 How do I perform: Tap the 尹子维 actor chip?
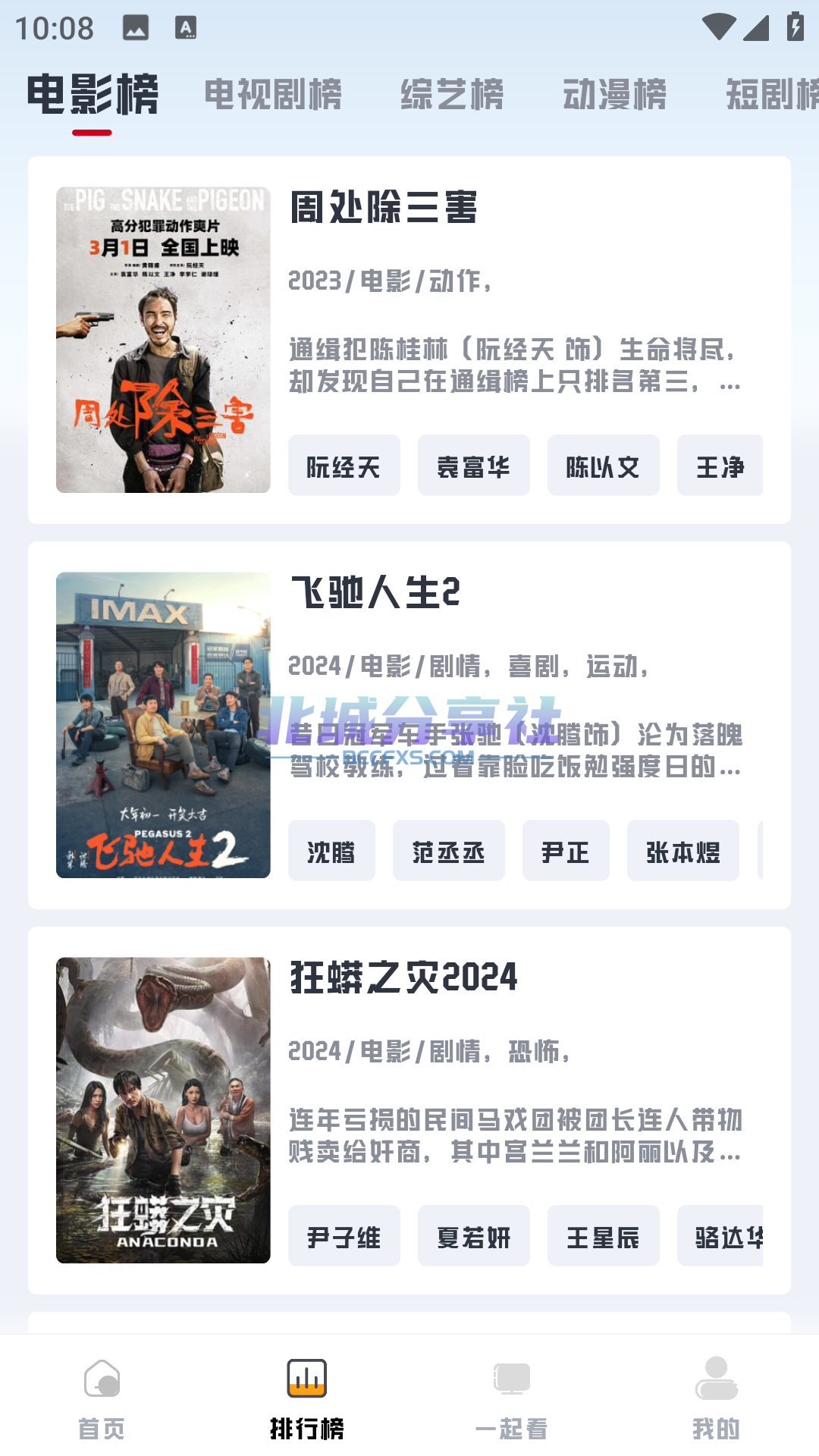click(344, 1236)
